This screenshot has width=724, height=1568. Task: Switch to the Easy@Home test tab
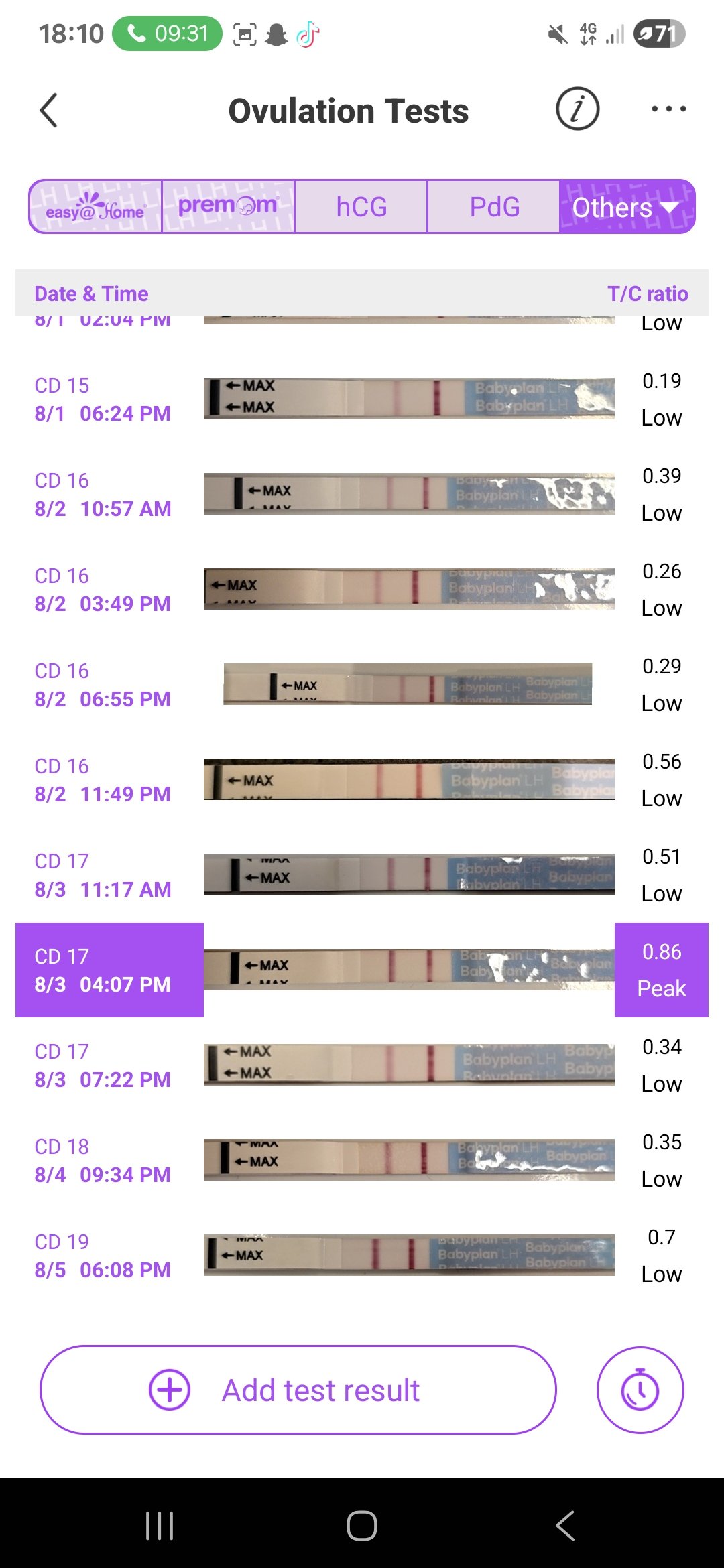tap(95, 207)
